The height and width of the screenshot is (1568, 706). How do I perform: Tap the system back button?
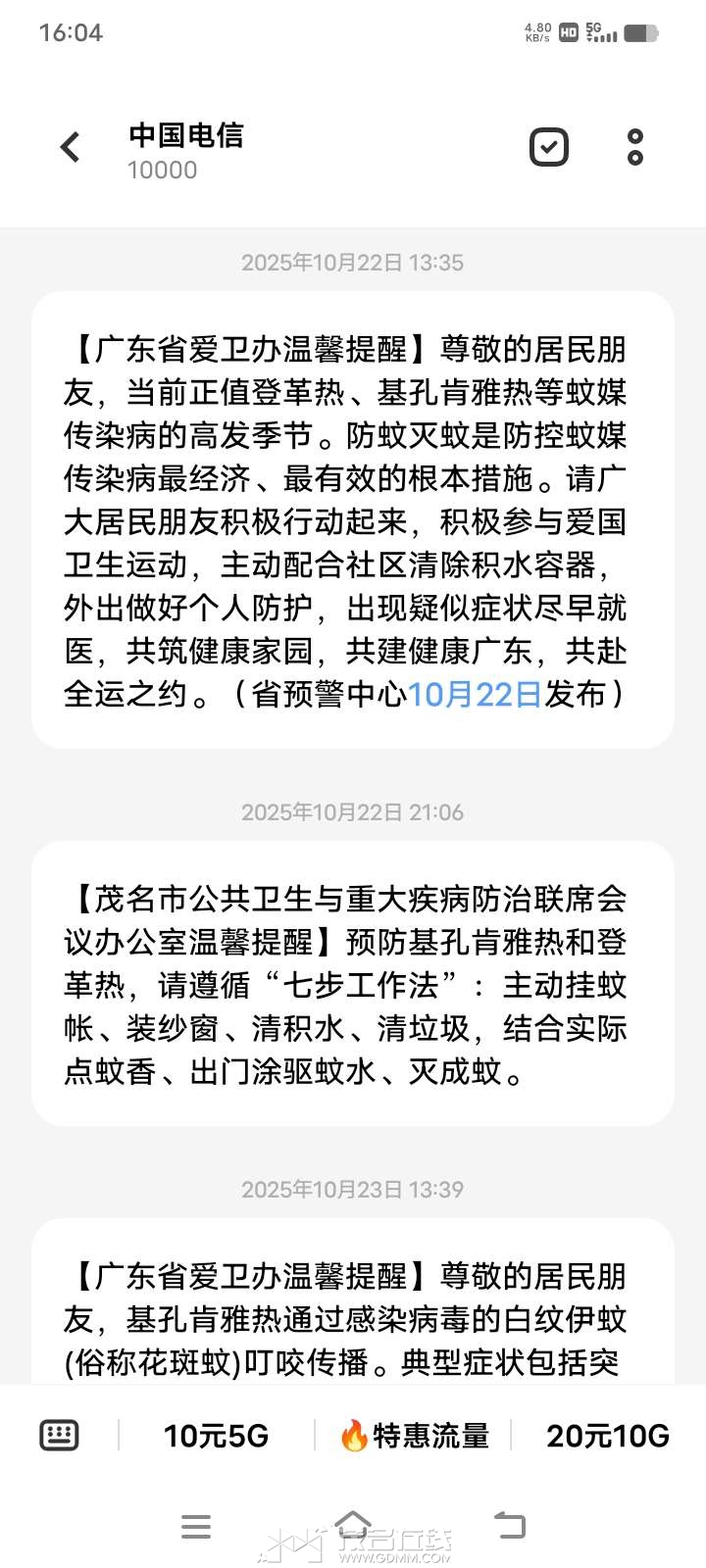[510, 1526]
